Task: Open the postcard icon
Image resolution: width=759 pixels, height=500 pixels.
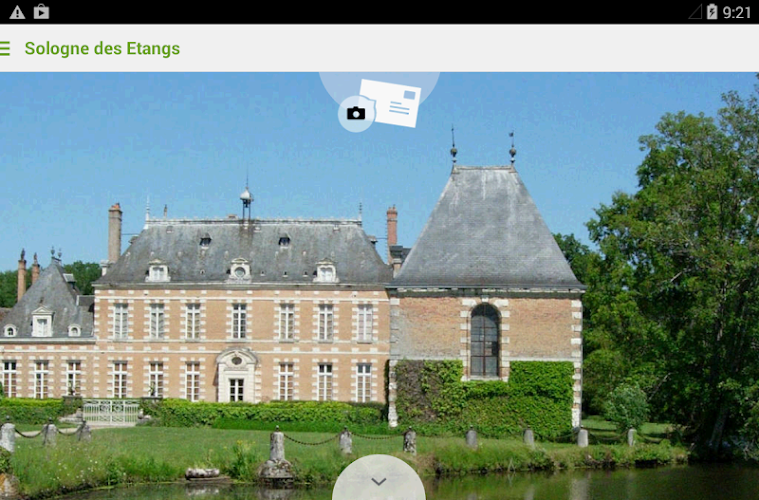Action: click(391, 101)
